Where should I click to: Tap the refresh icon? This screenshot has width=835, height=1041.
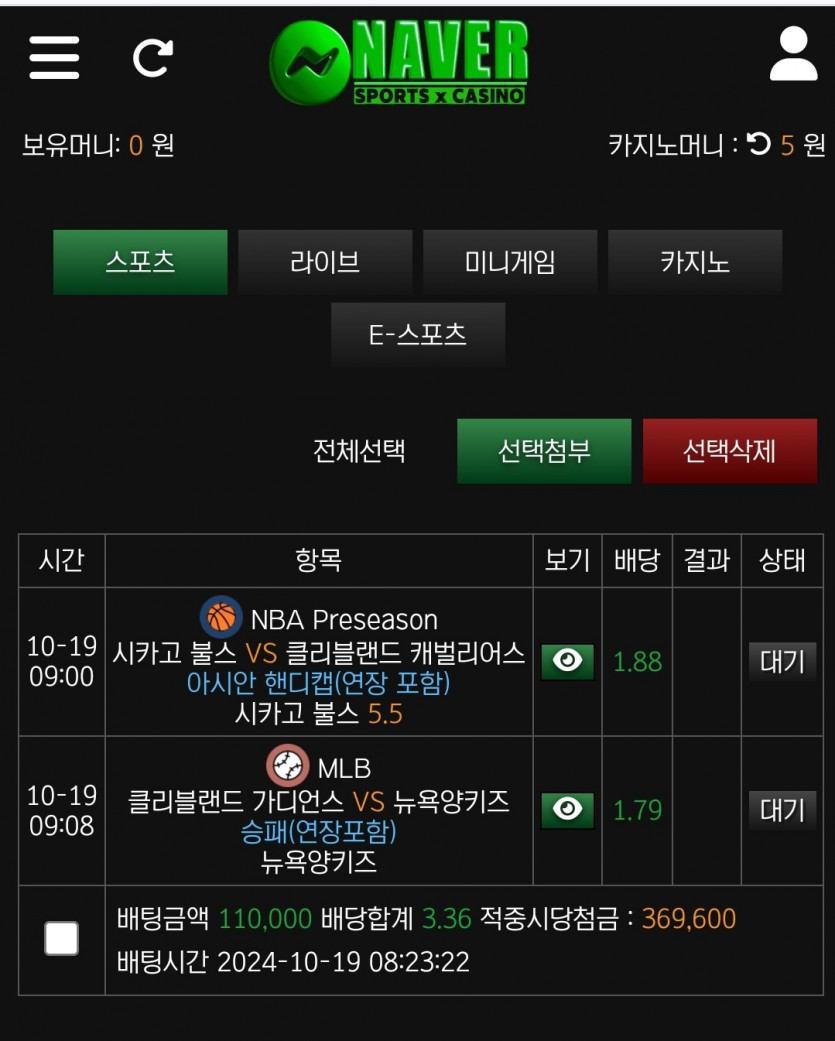coord(153,58)
